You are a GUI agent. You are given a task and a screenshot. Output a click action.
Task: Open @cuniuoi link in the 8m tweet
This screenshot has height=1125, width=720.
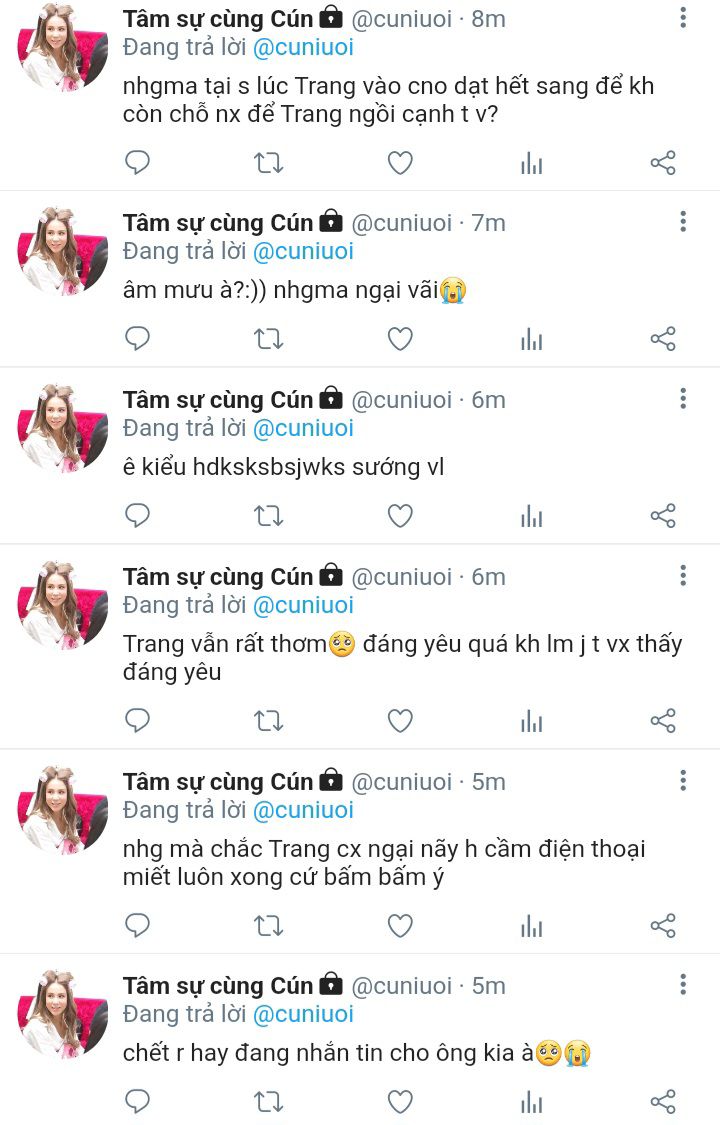pyautogui.click(x=303, y=47)
